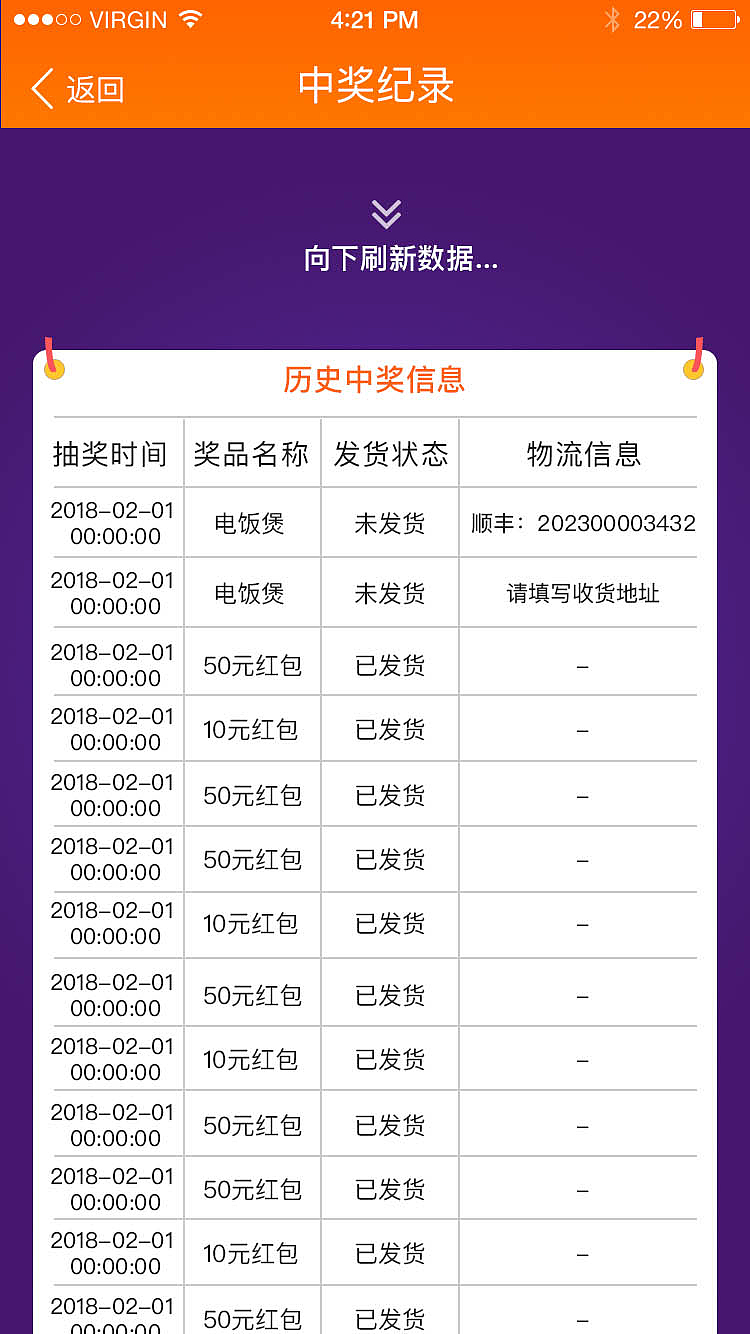Tap the double-arrow refresh icon

385,212
